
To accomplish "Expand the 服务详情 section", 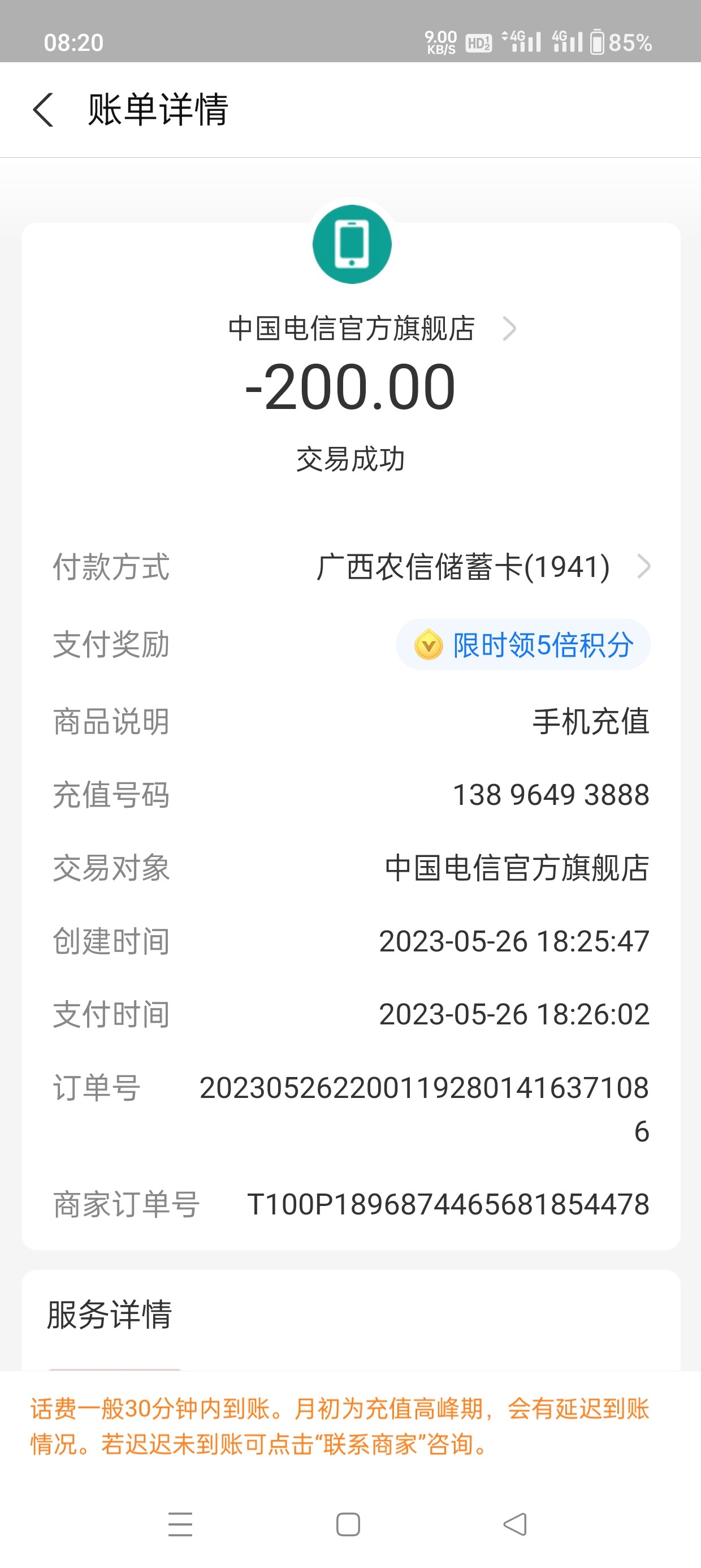I will click(x=110, y=1316).
